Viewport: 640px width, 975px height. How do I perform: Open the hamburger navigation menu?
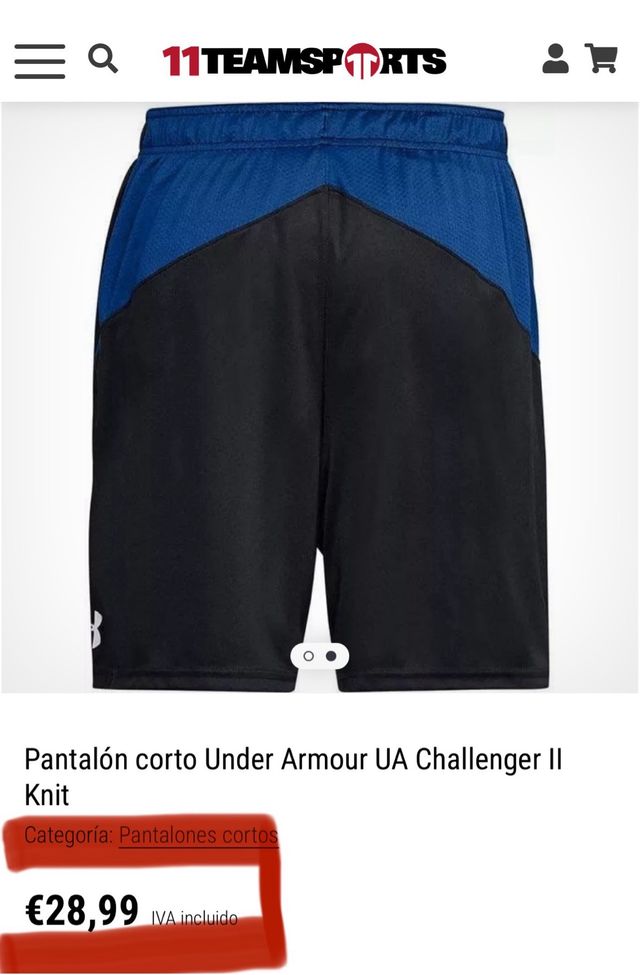point(40,61)
